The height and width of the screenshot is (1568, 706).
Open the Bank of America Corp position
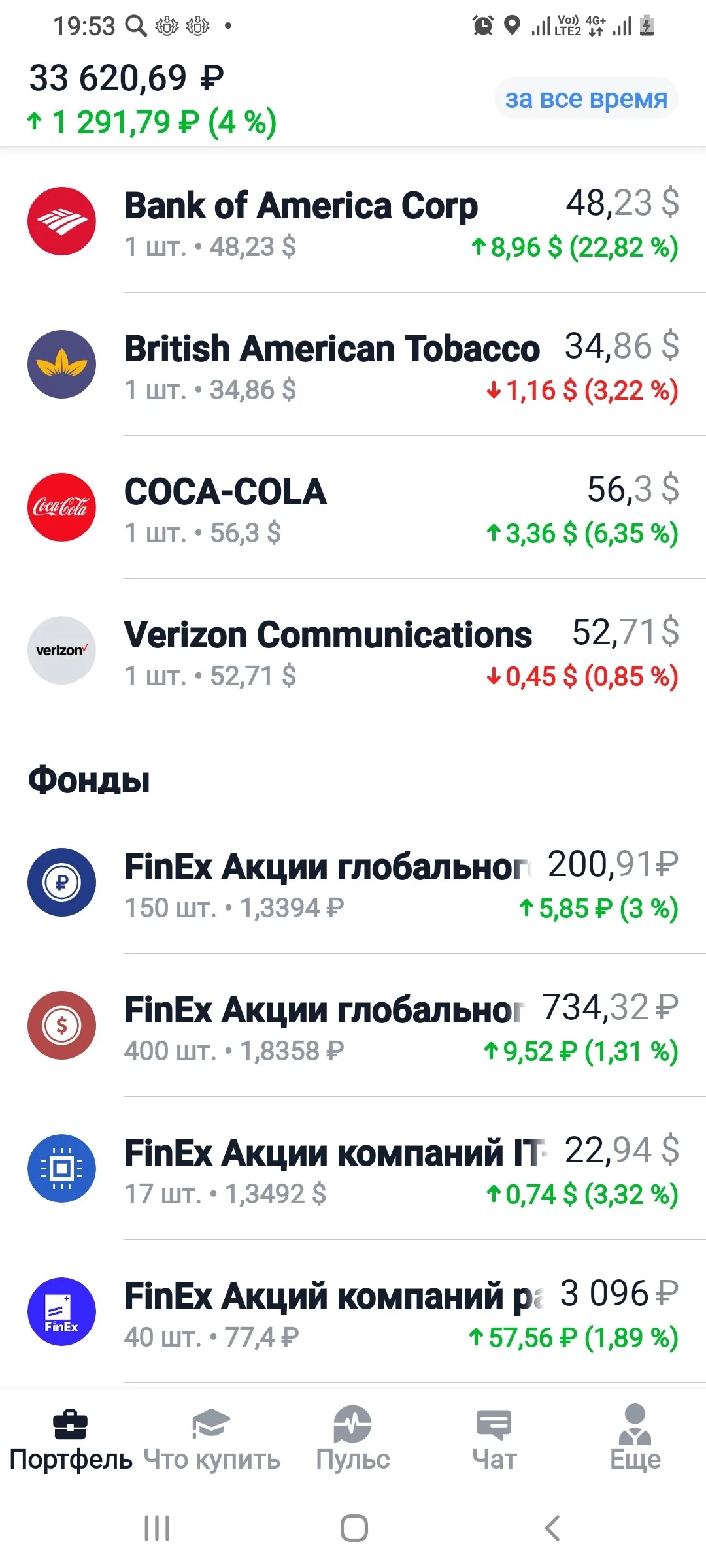[x=353, y=221]
